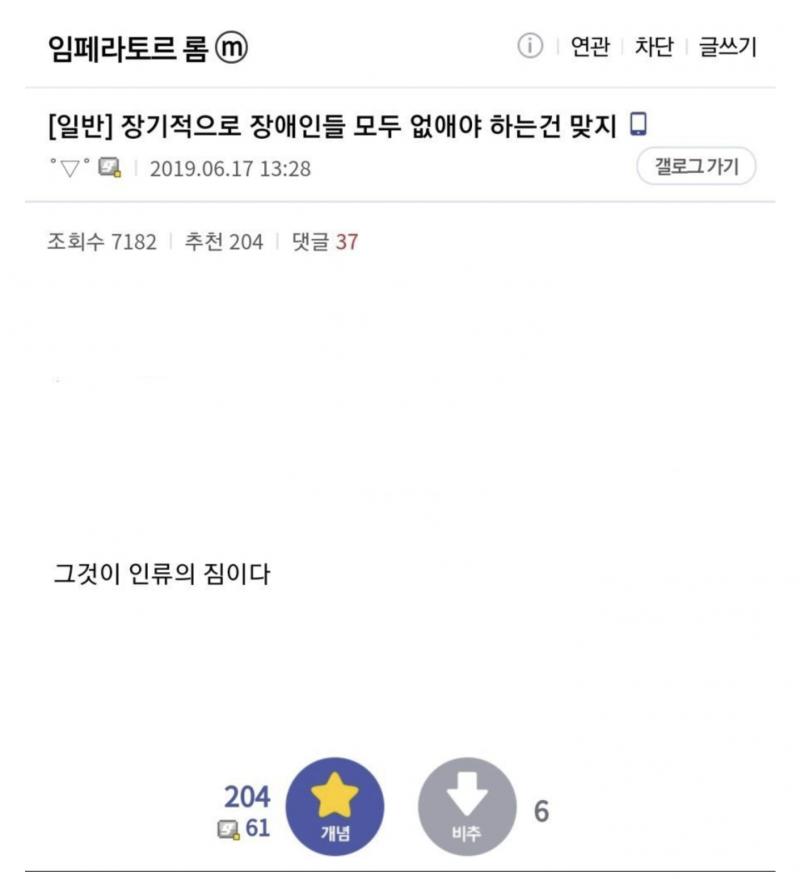Open 갤로그 가기 for the author

click(696, 167)
